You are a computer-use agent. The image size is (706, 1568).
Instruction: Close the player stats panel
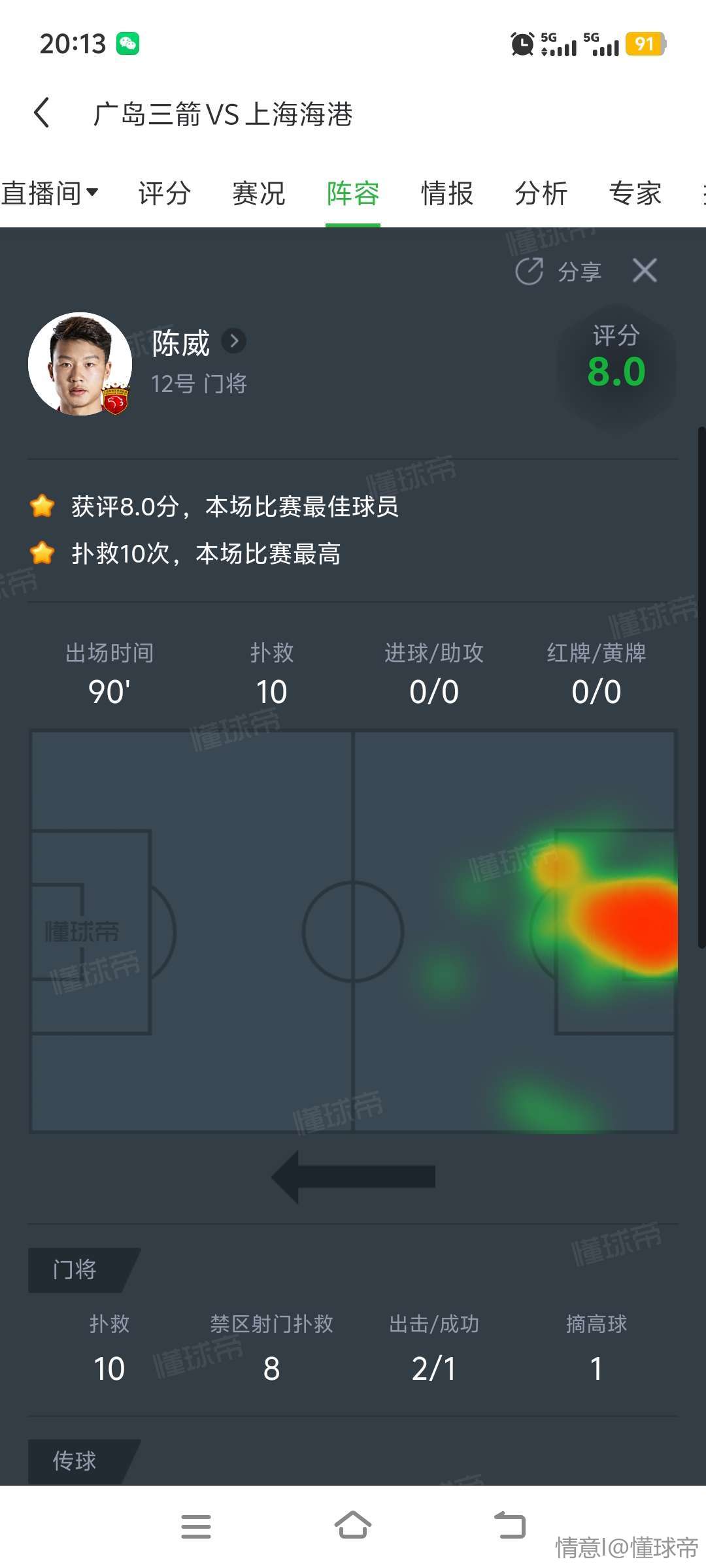[645, 270]
